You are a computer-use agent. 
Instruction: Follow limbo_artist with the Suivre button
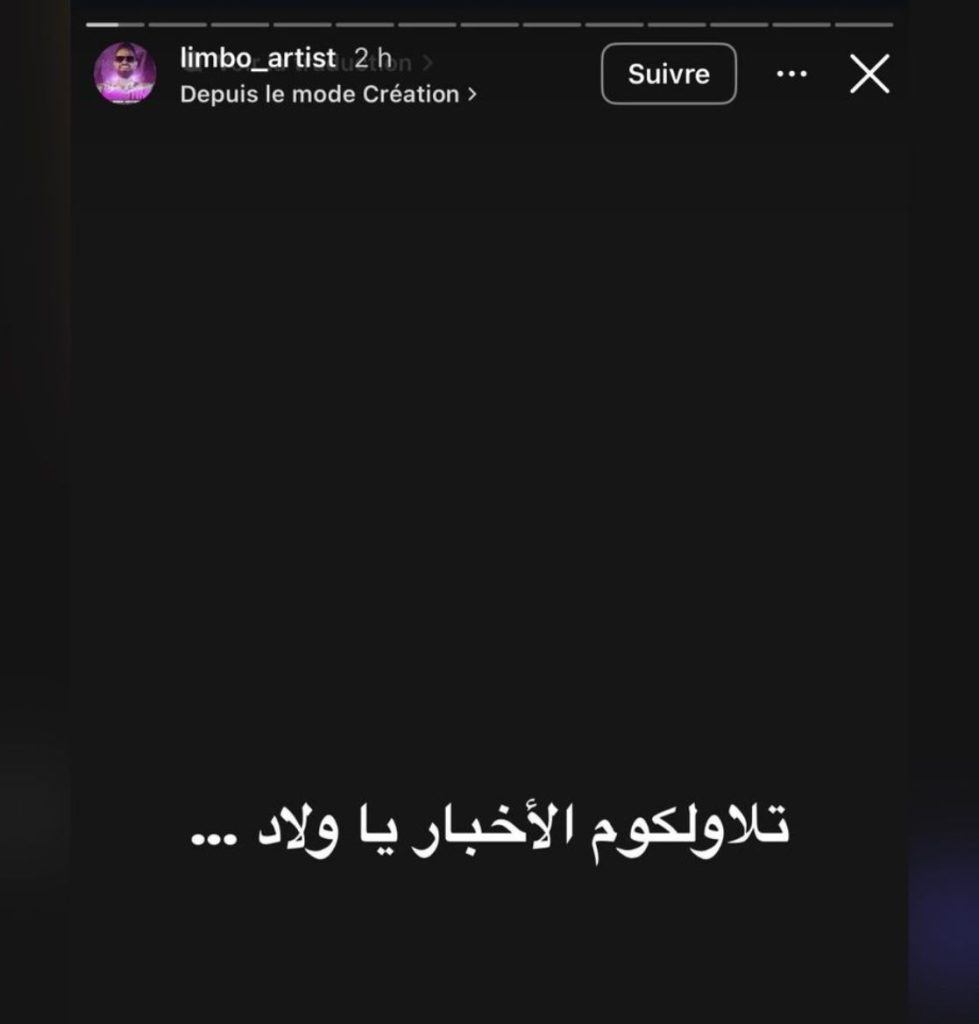[x=668, y=74]
